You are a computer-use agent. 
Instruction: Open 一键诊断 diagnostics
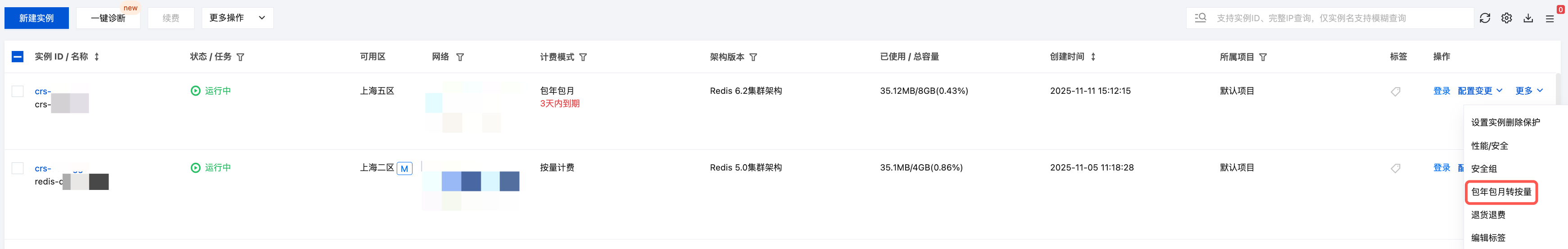point(108,18)
